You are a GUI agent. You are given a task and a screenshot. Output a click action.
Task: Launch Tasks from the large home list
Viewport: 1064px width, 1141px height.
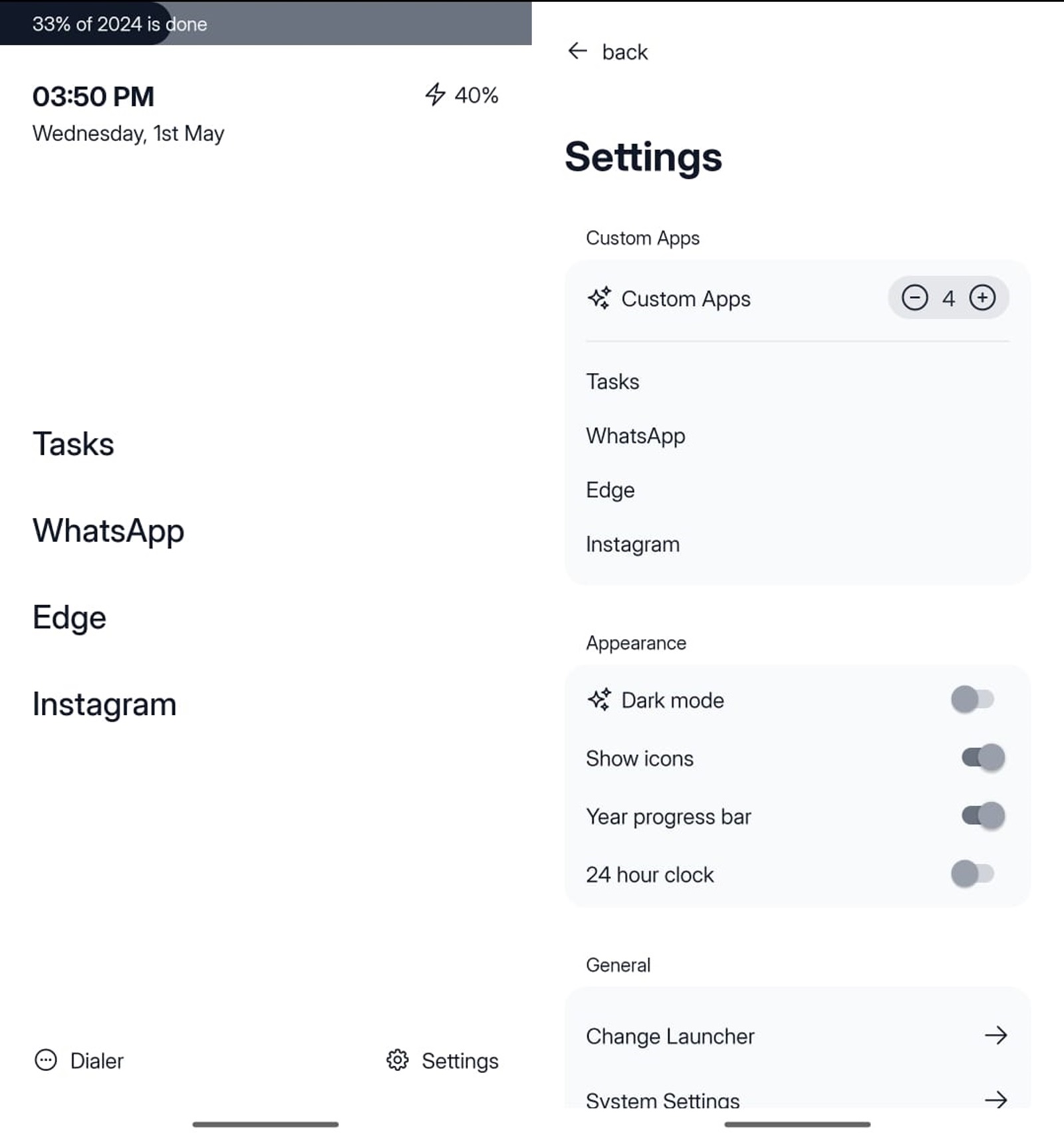73,444
